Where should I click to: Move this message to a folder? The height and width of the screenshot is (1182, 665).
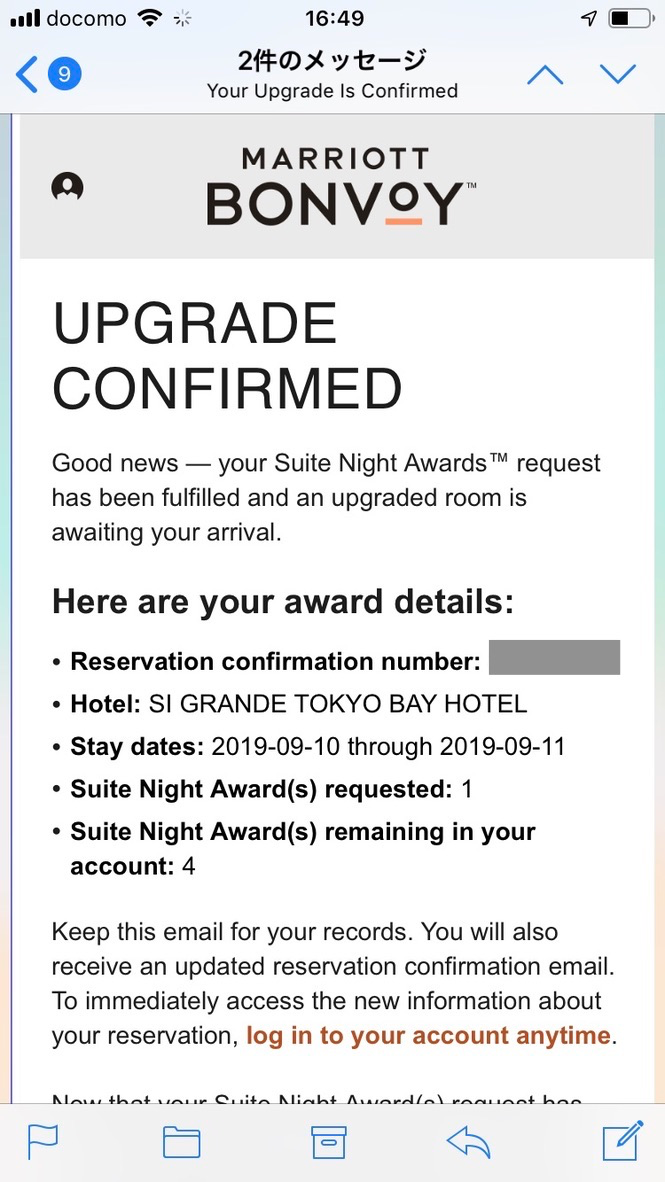(181, 1141)
